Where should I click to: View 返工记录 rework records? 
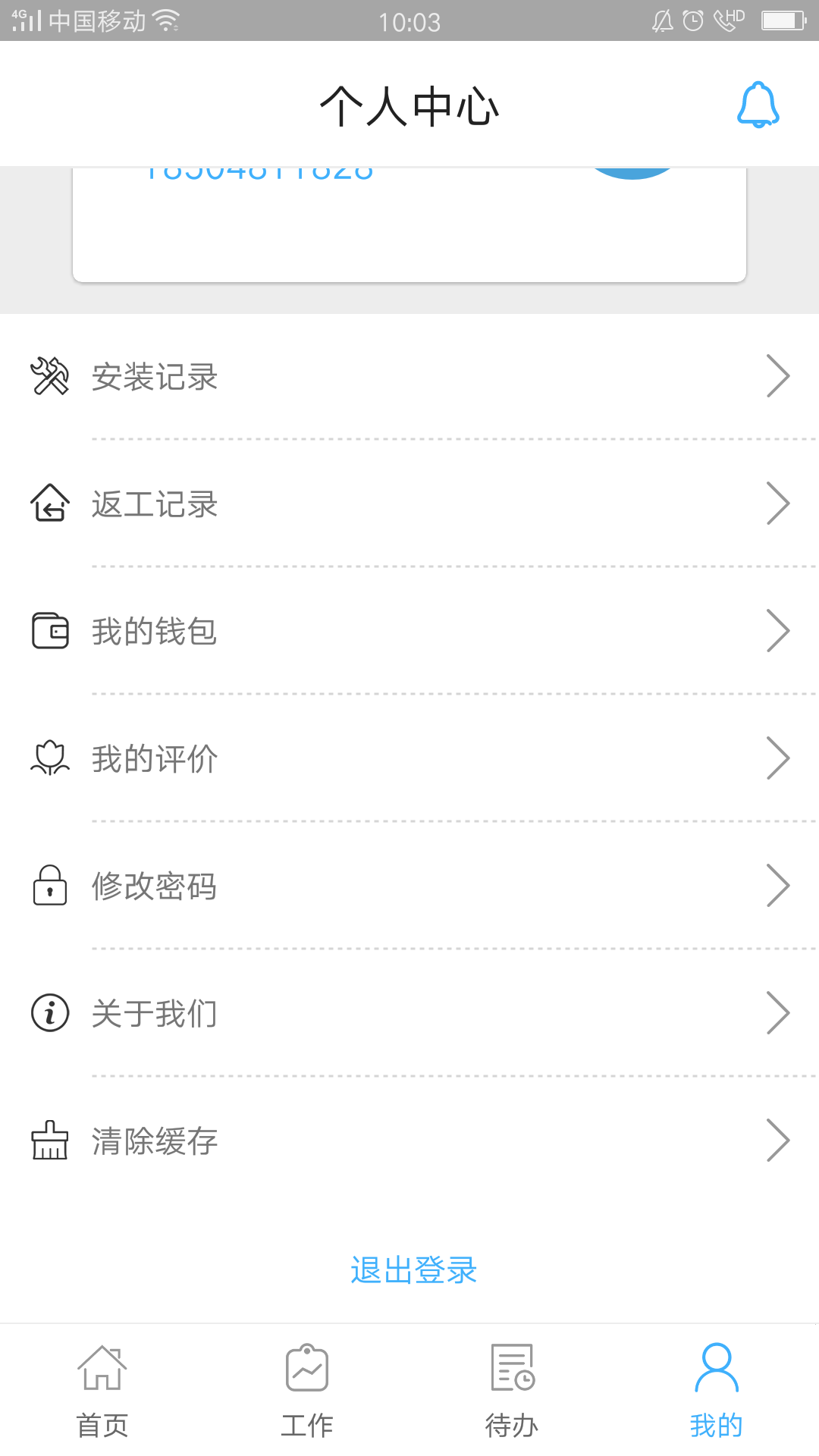click(x=409, y=504)
